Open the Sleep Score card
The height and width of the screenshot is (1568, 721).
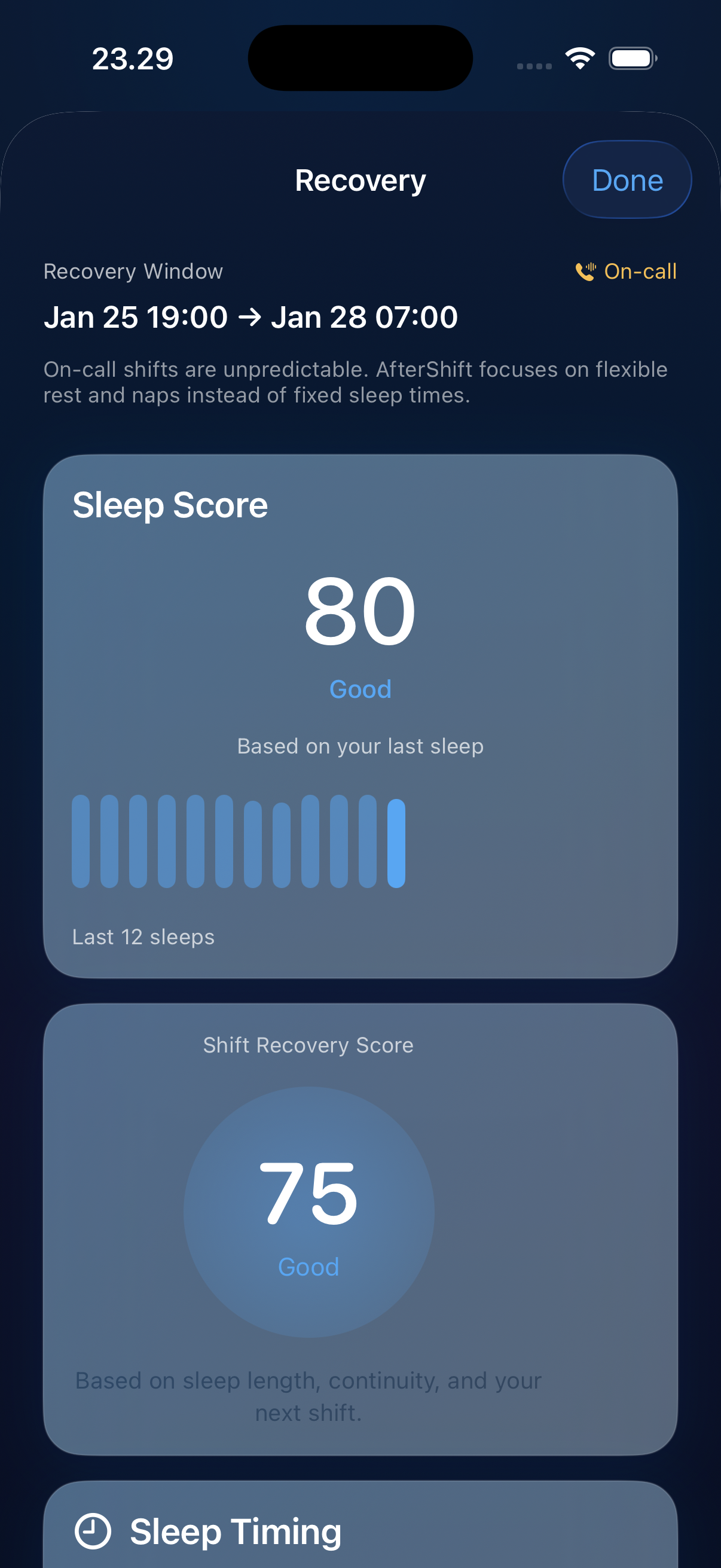coord(171,504)
